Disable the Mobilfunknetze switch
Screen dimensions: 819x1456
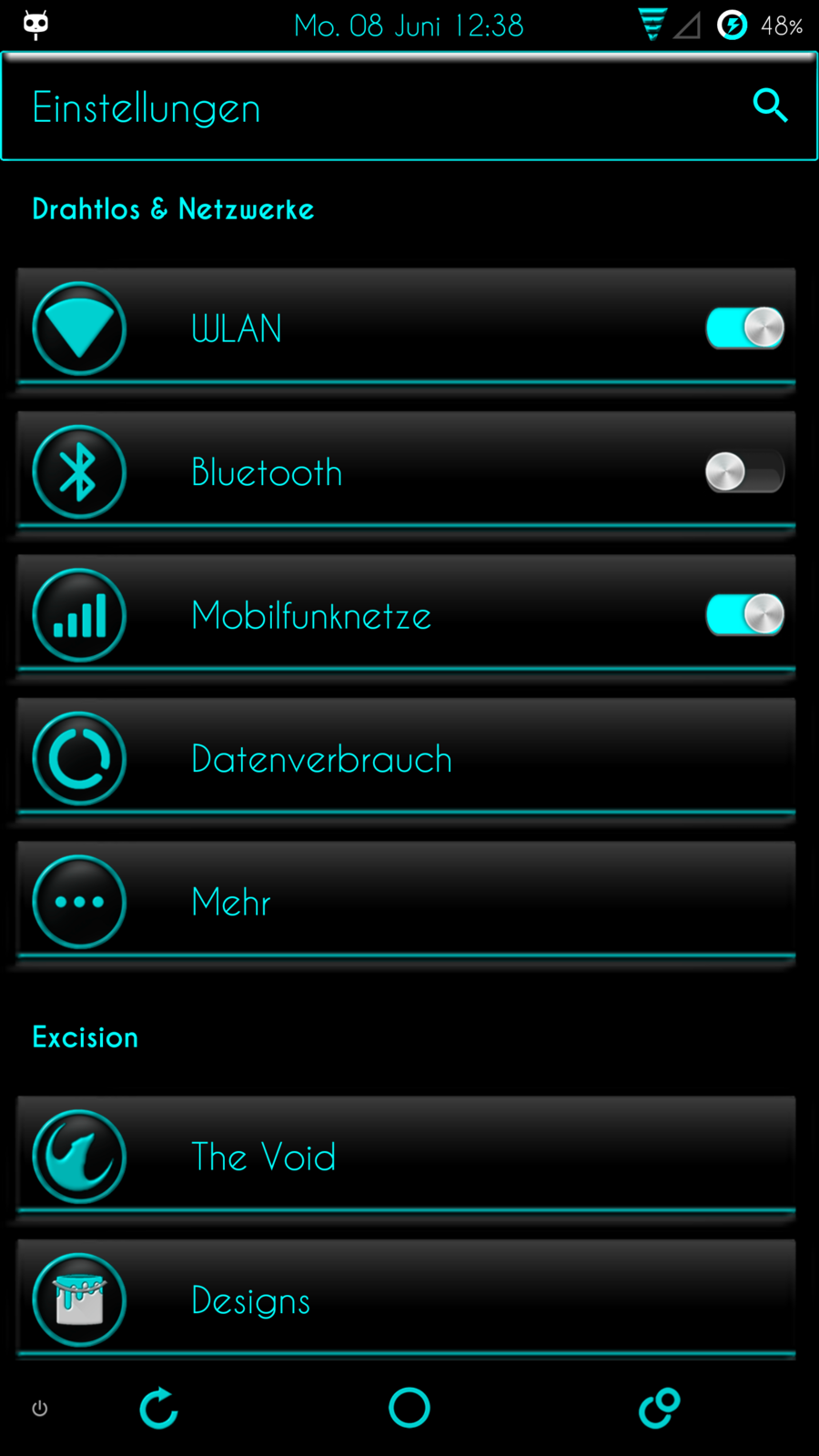[744, 615]
